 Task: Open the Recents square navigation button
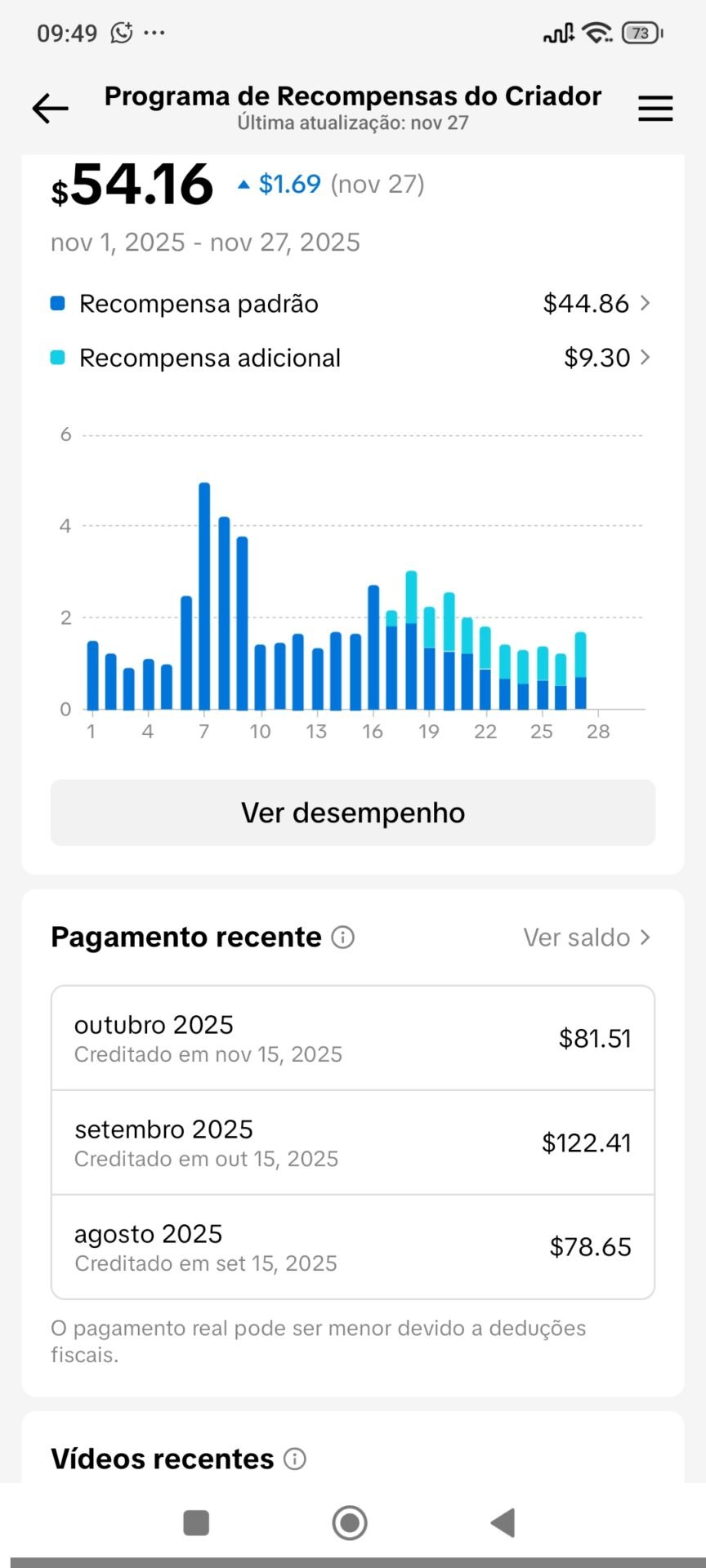(196, 1522)
